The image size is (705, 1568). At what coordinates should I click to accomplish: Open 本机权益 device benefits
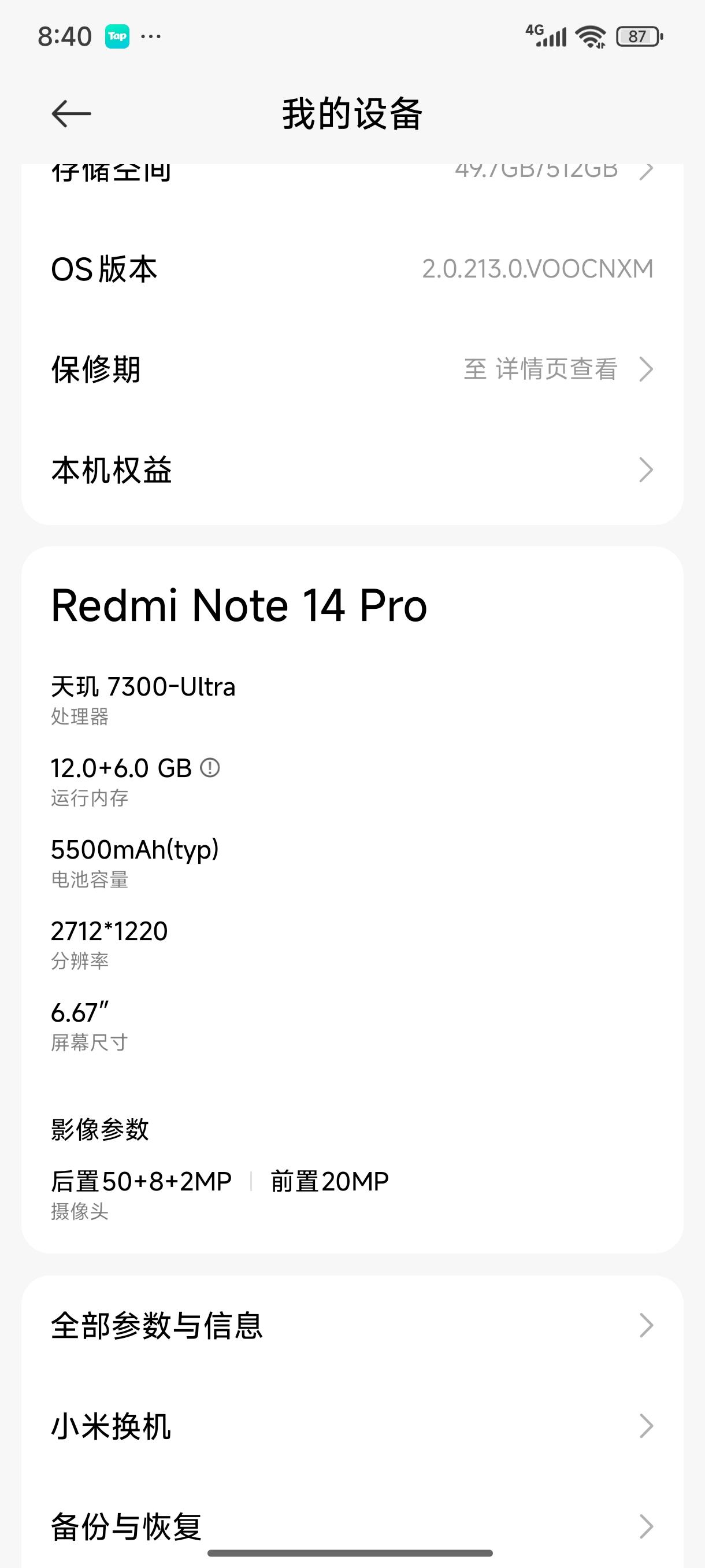pos(352,470)
